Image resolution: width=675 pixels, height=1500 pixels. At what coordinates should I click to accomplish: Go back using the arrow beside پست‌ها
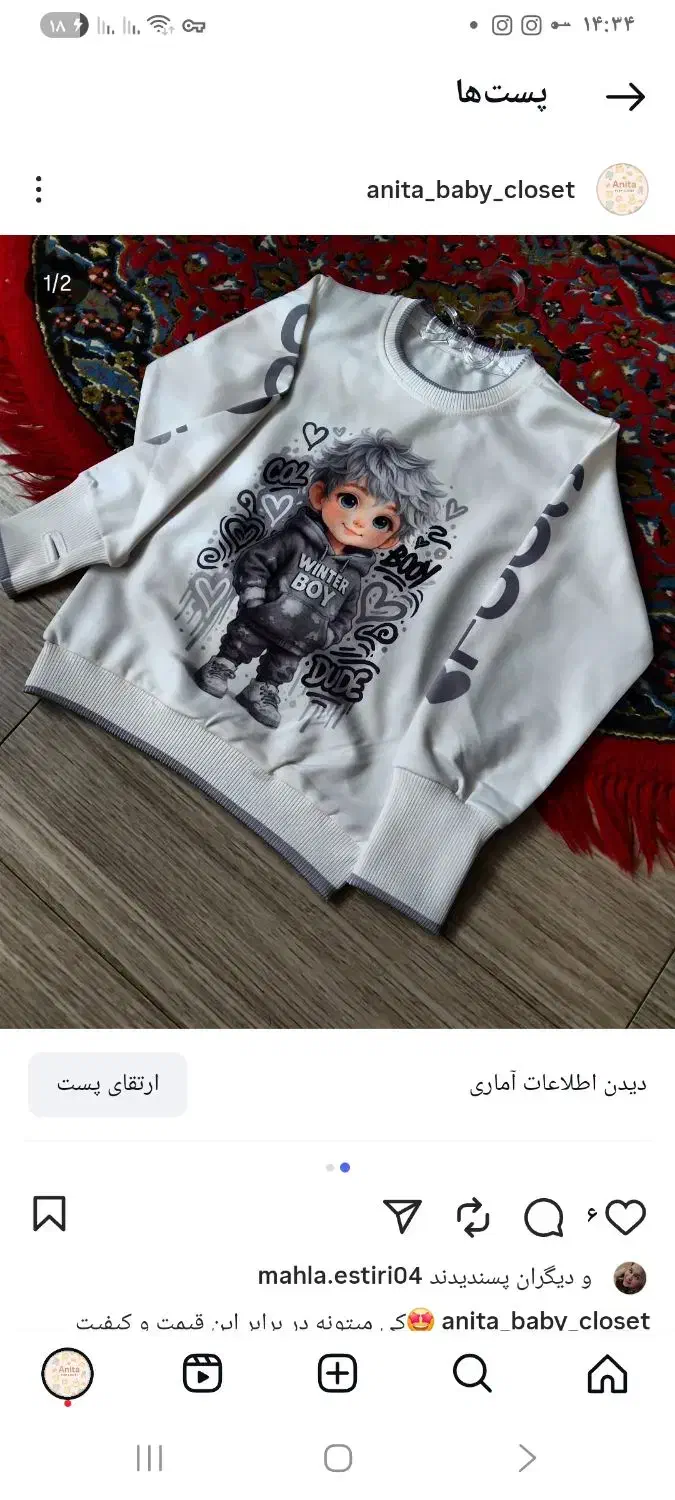tap(626, 97)
